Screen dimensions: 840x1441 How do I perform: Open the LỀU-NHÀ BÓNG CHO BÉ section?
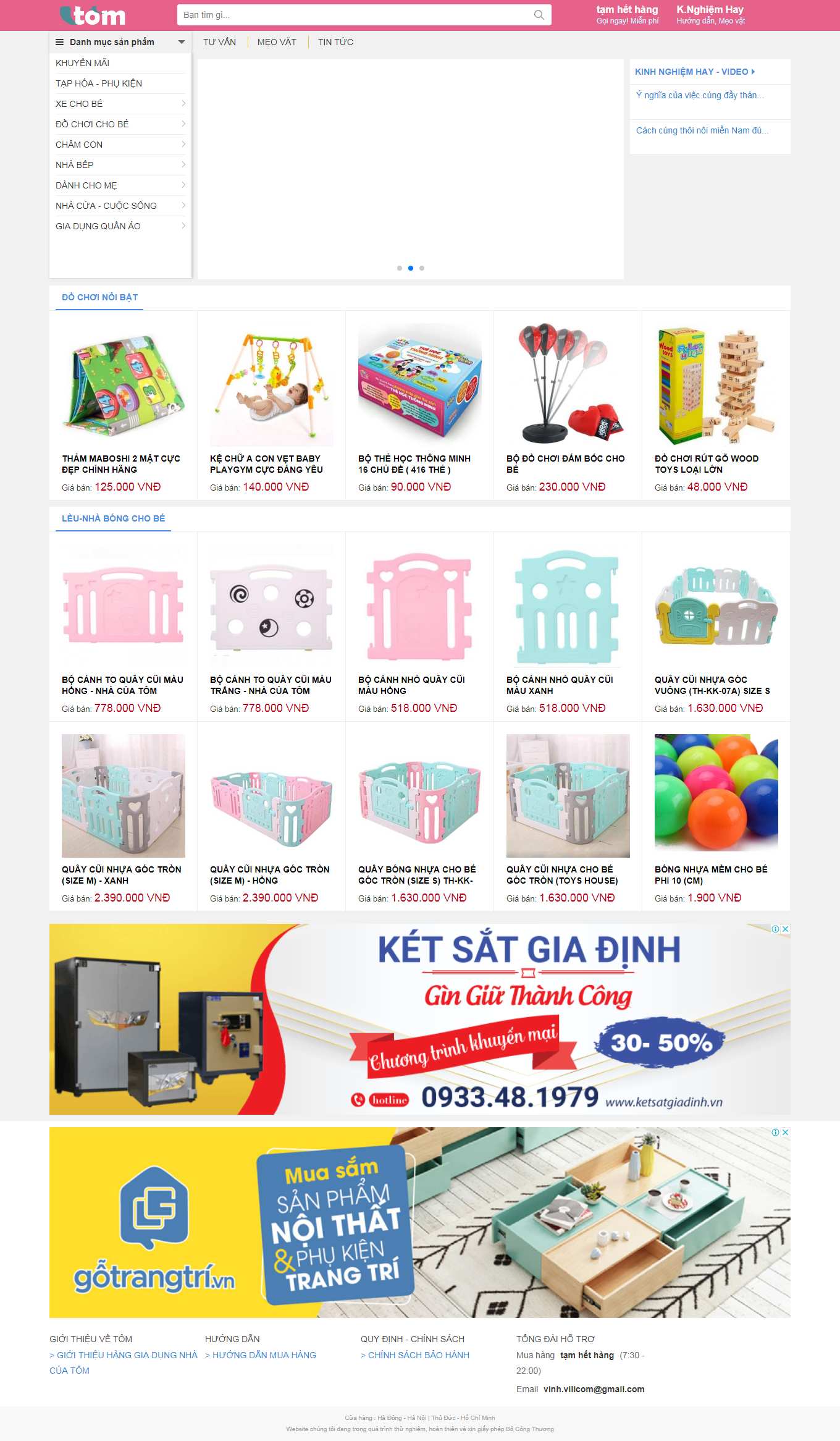[113, 518]
